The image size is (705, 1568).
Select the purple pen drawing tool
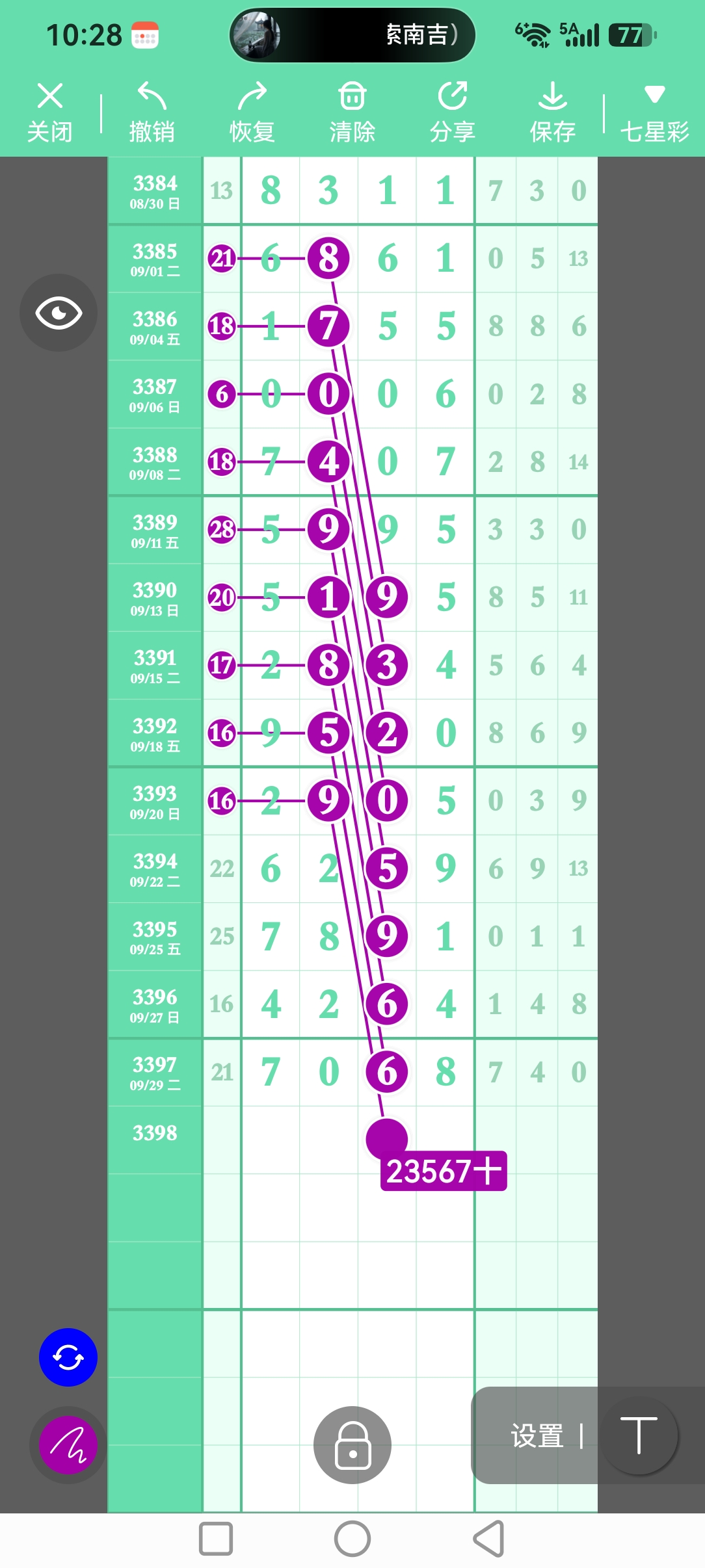(x=68, y=1445)
